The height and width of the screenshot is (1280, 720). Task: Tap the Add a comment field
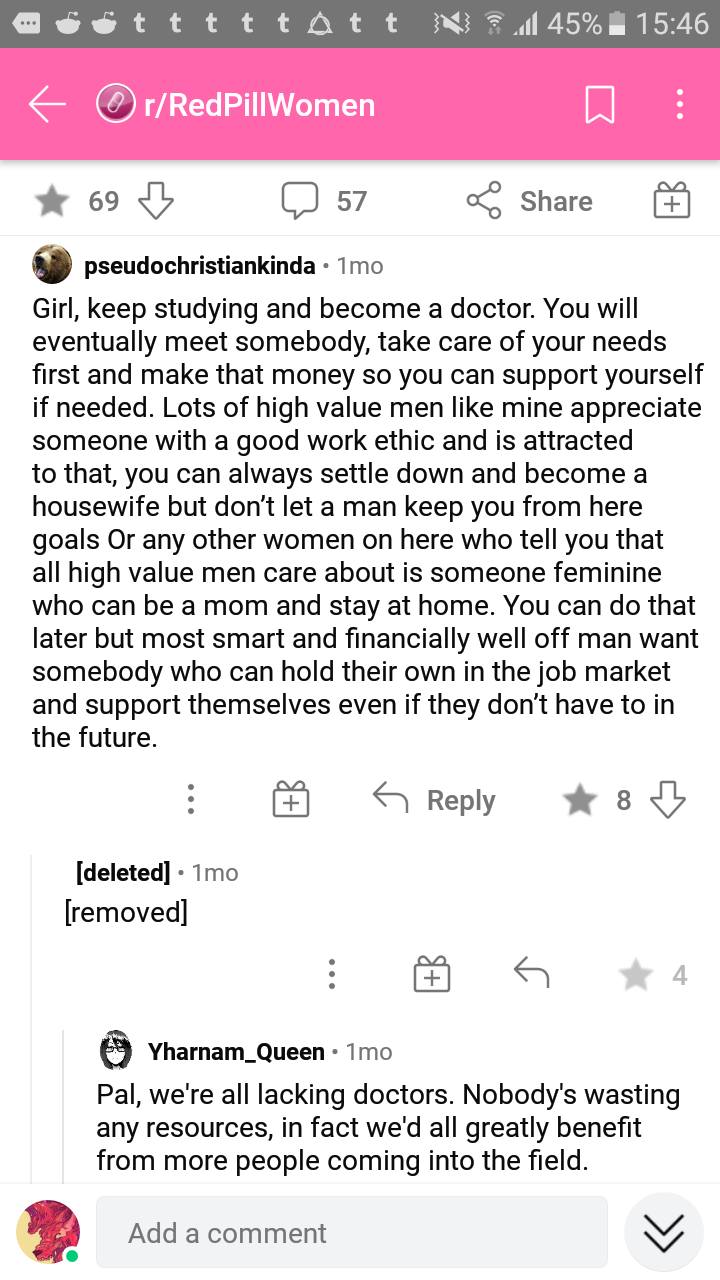coord(351,1232)
